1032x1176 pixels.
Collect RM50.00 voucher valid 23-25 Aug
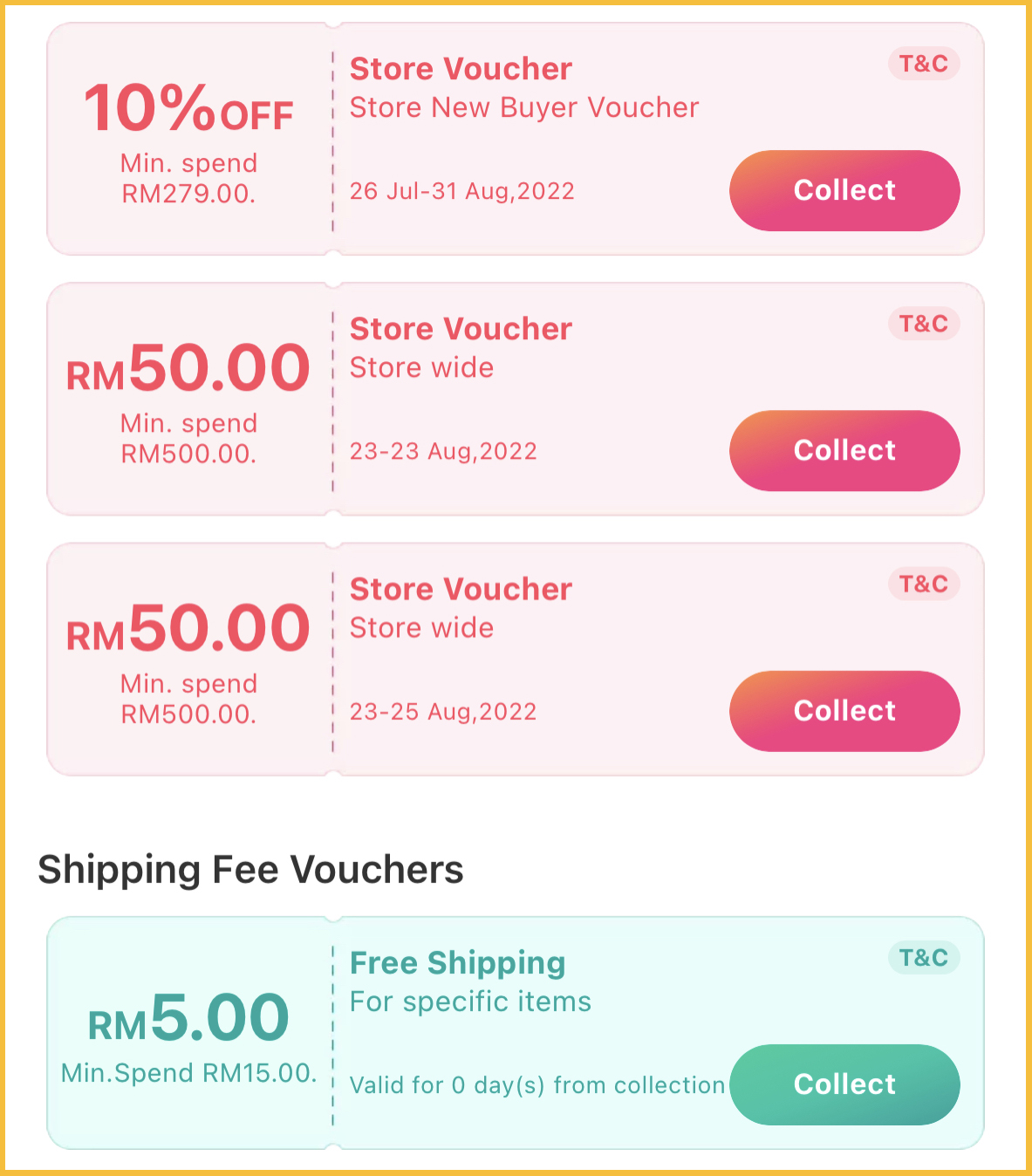tap(844, 710)
